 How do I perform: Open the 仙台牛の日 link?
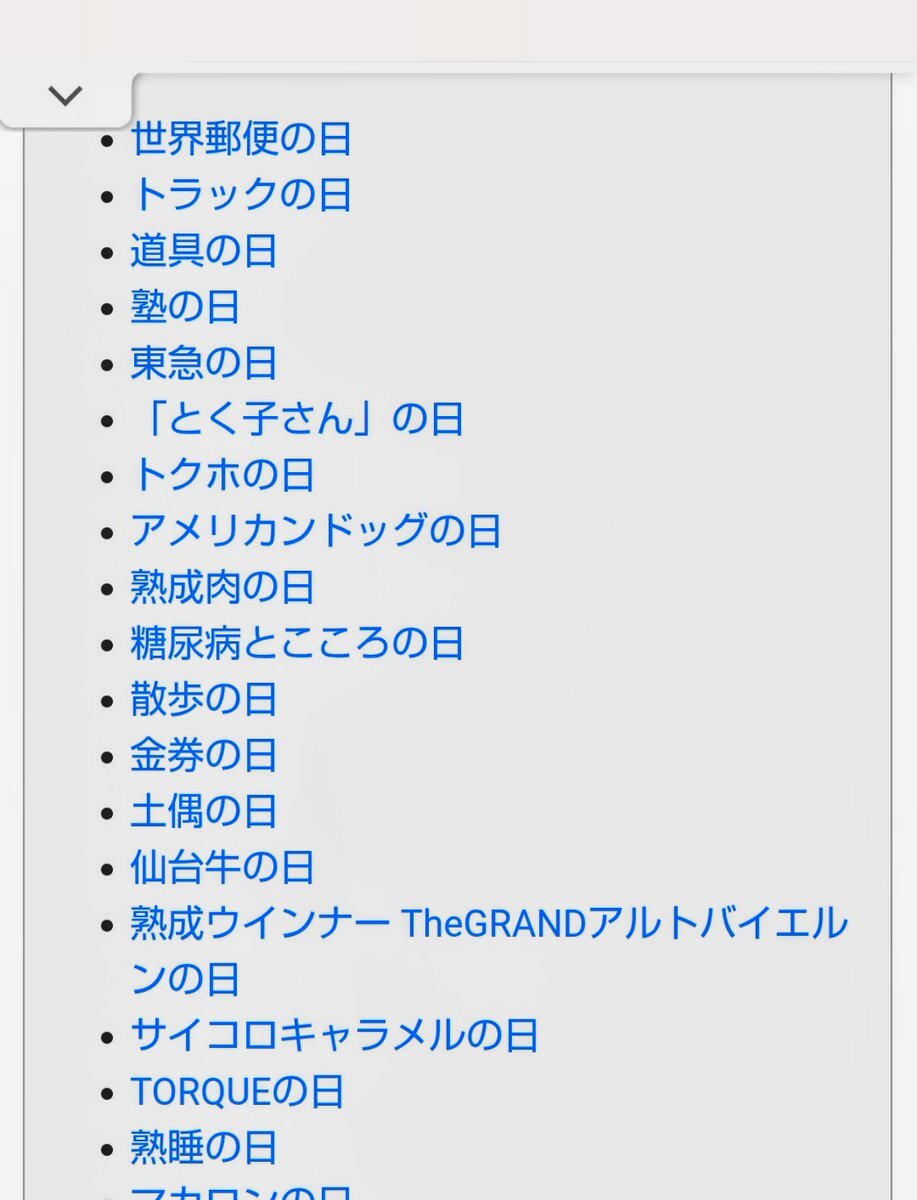point(223,866)
